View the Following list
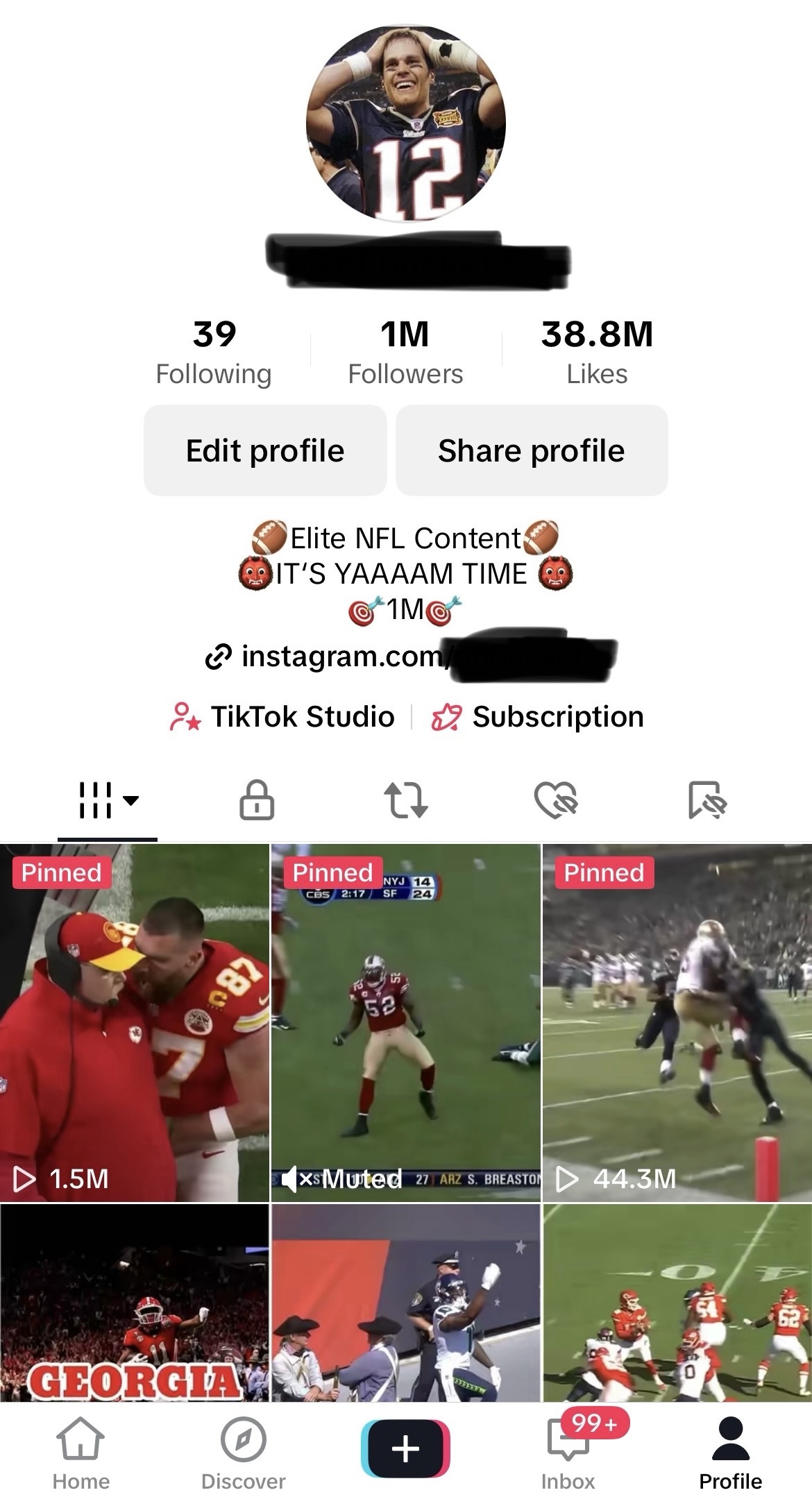This screenshot has width=812, height=1497. pyautogui.click(x=214, y=351)
